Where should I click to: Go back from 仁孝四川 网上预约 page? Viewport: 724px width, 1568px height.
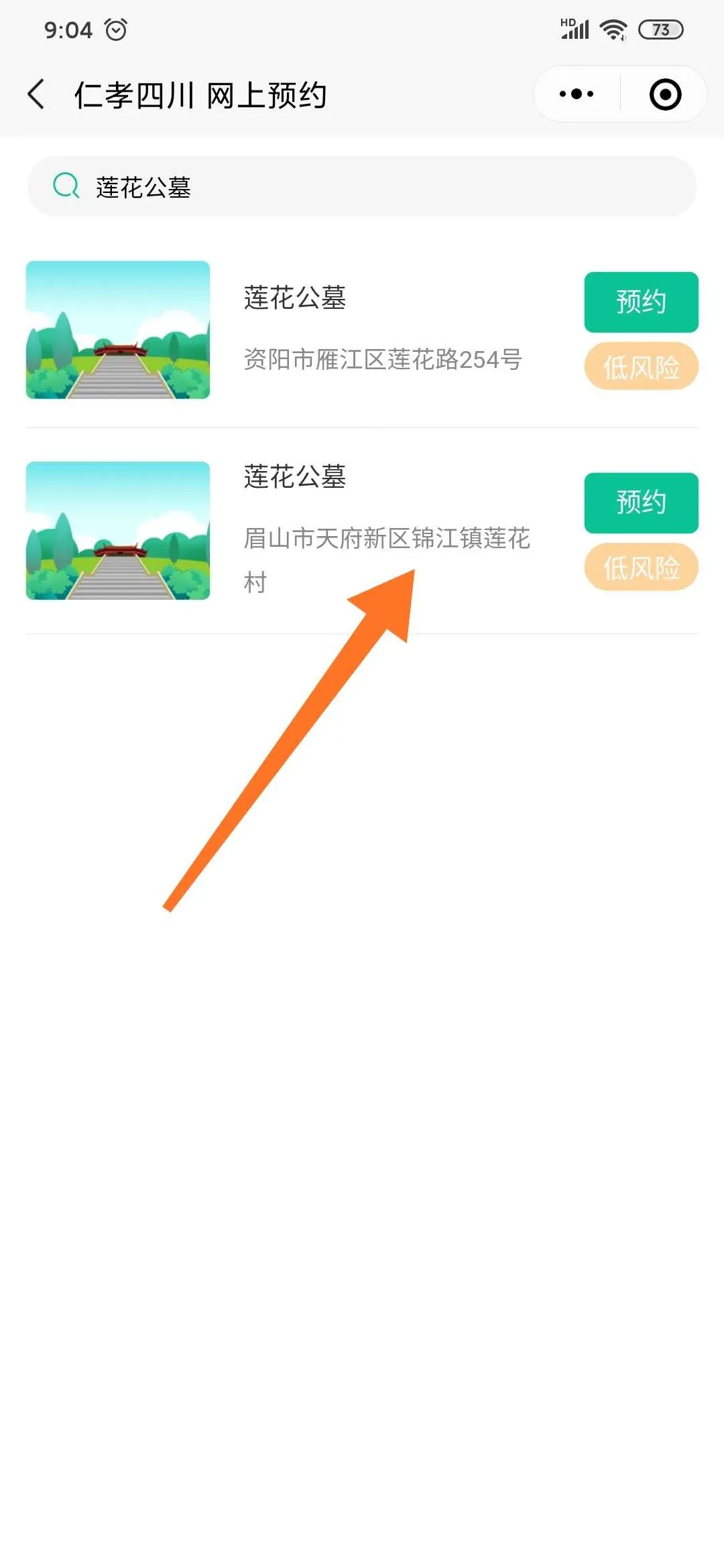[37, 94]
